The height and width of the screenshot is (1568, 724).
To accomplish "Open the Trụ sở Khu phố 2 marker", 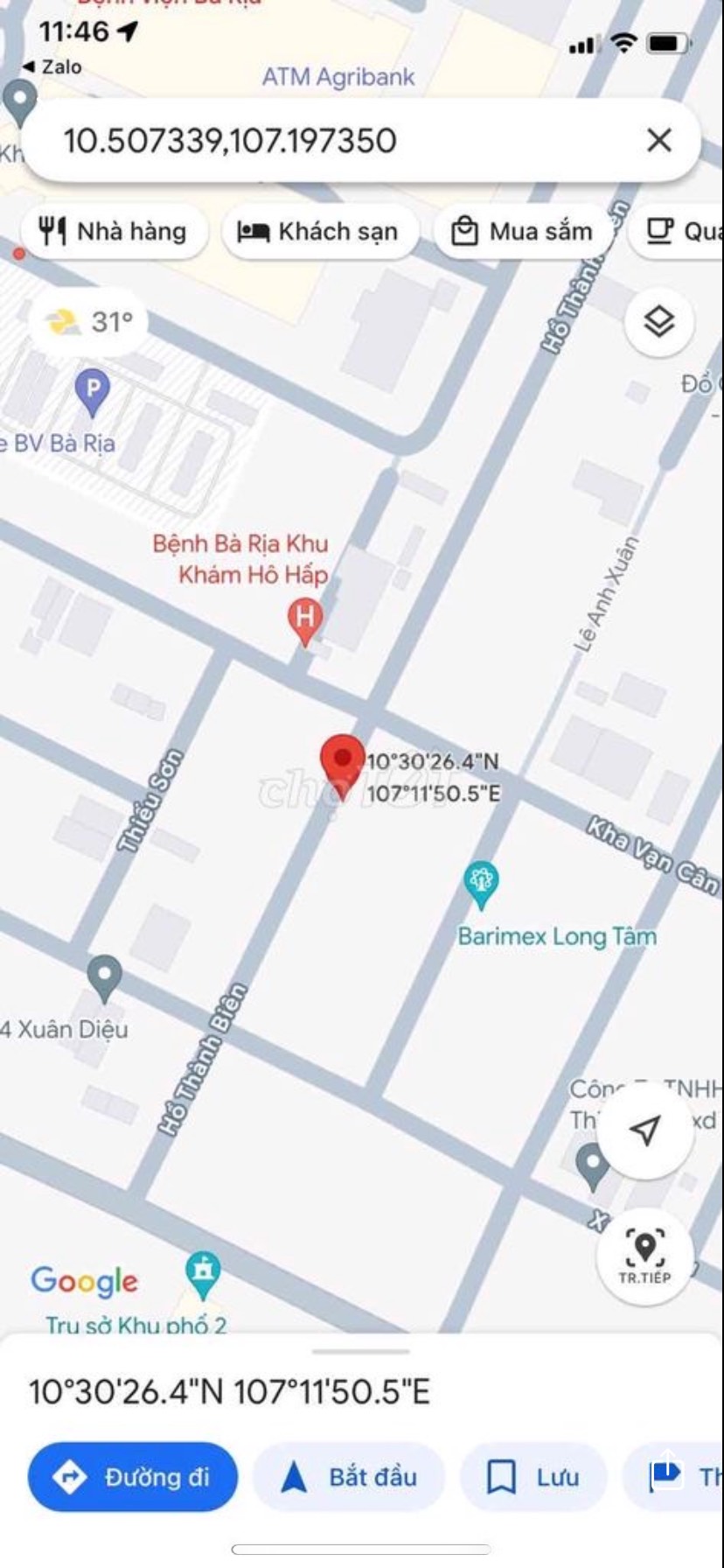I will pos(202,1275).
